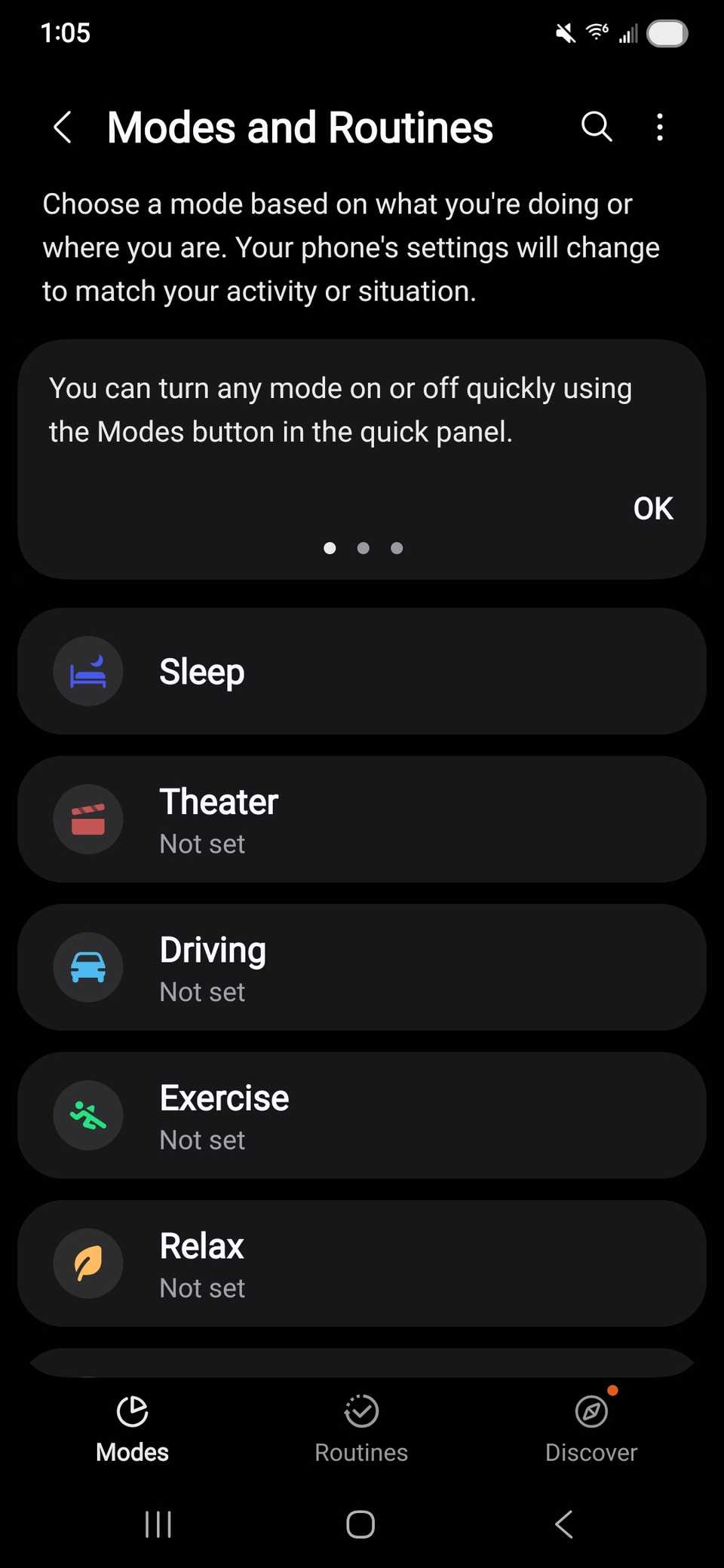Tap the Driving car icon

click(x=88, y=967)
